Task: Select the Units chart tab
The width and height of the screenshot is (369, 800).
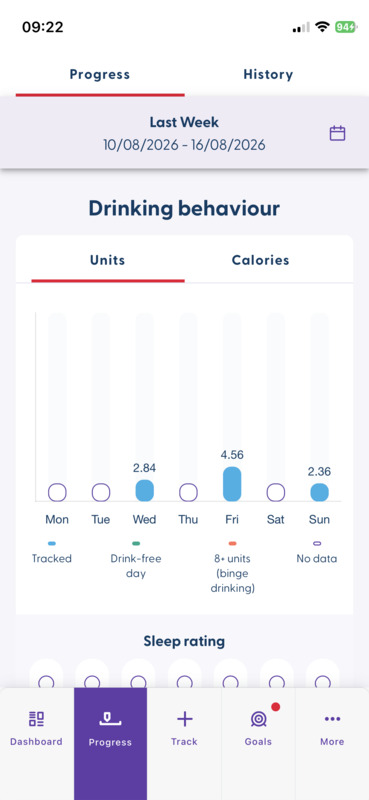Action: (x=108, y=260)
